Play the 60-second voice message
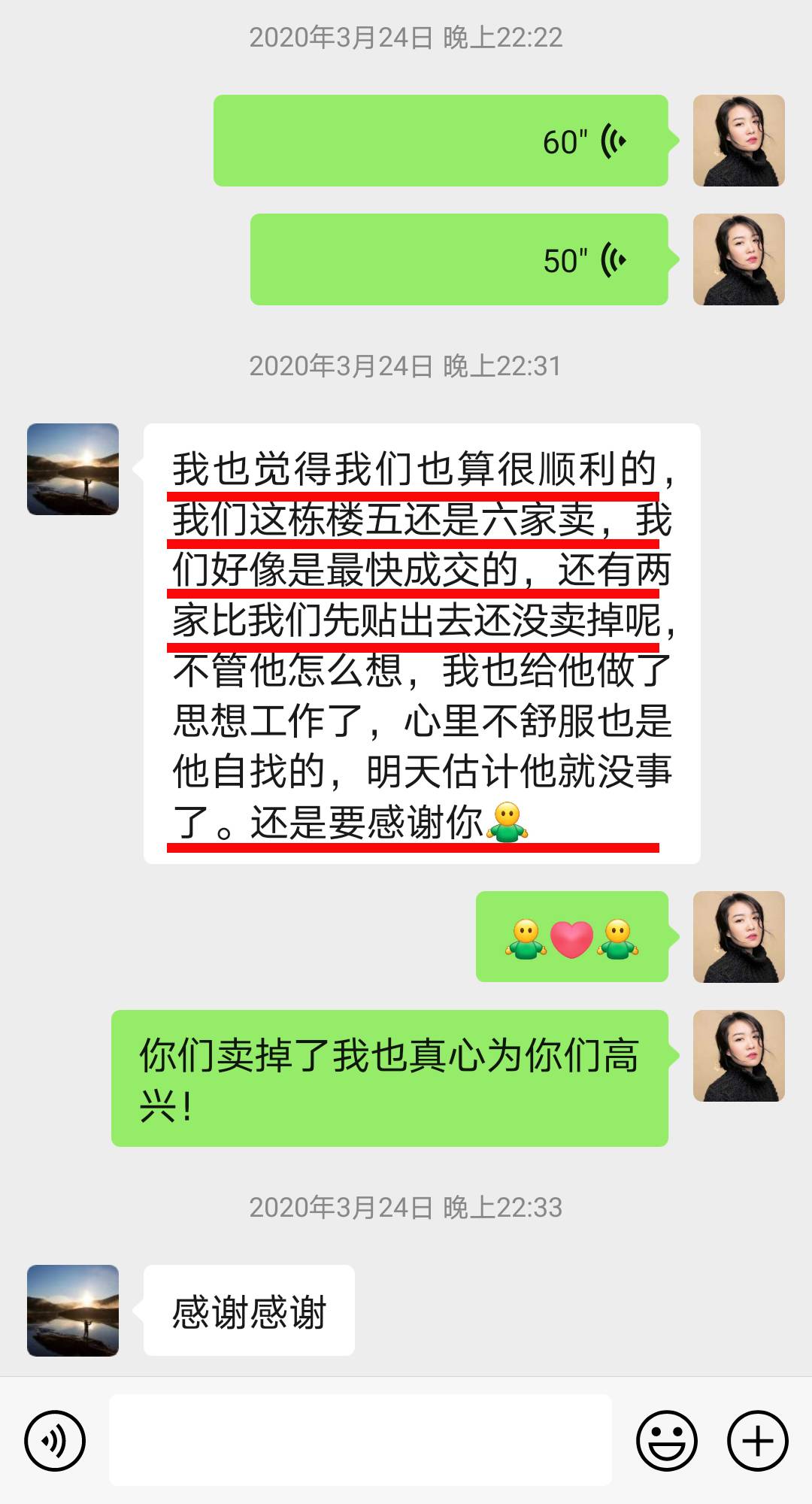812x1504 pixels. click(x=441, y=141)
